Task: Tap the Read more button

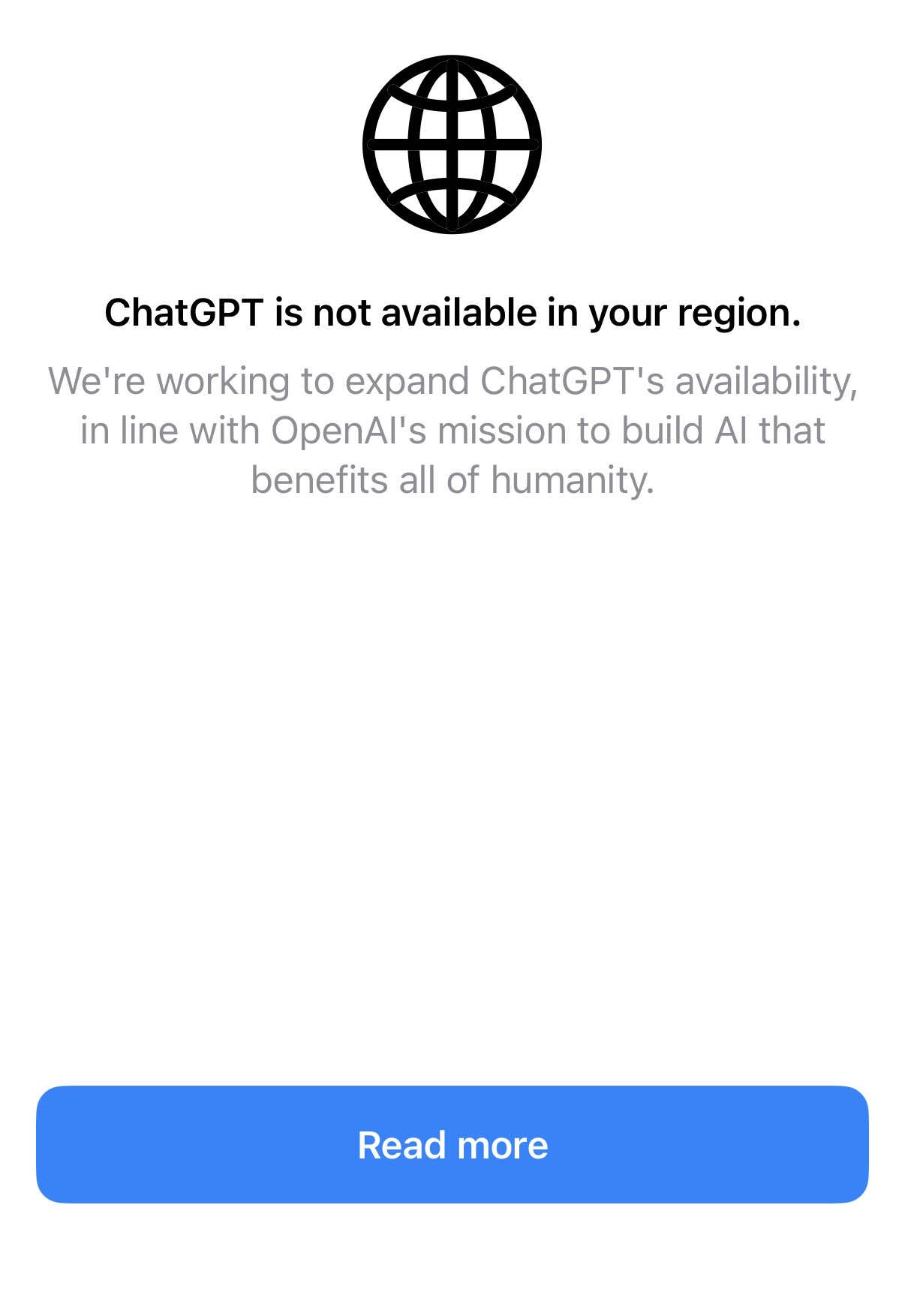Action: coord(452,1145)
